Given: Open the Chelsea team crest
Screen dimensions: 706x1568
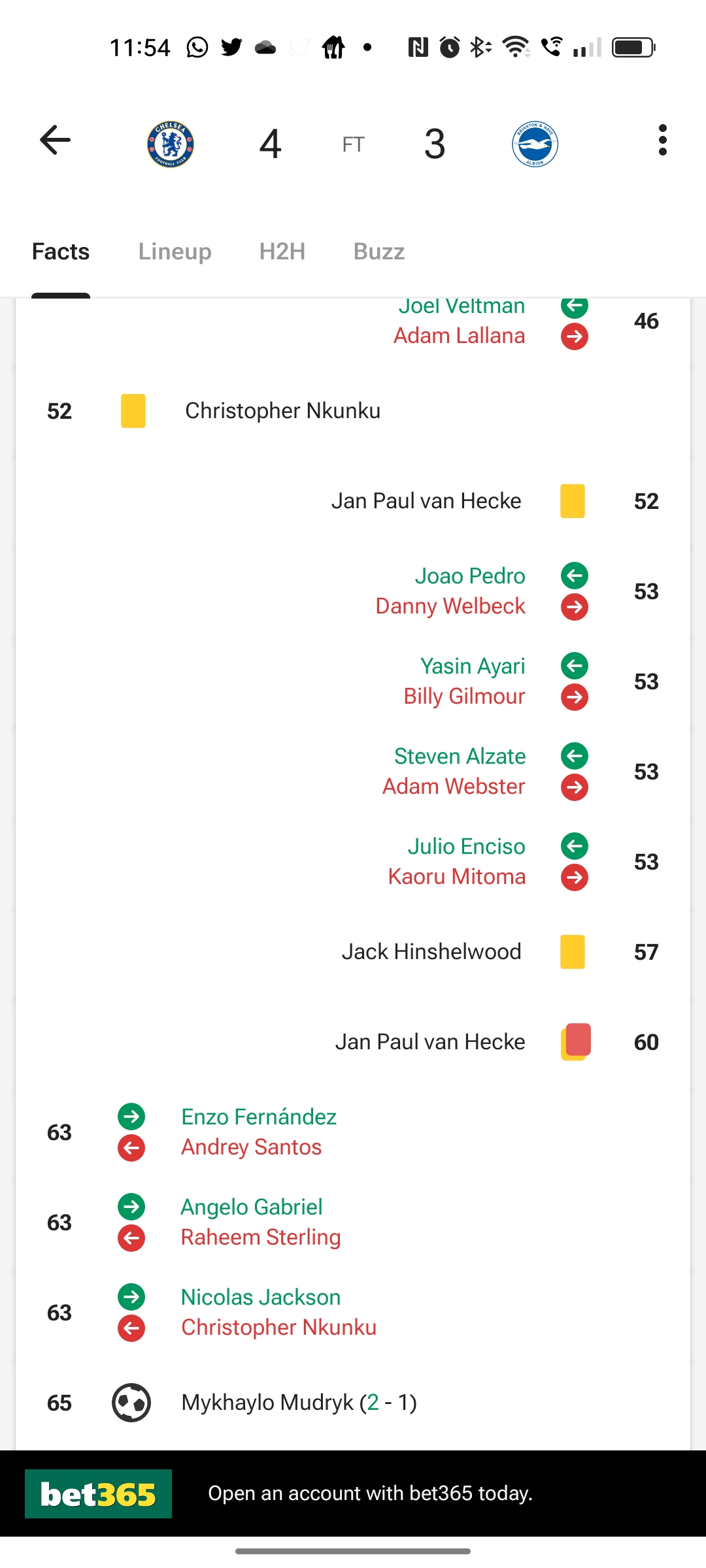Looking at the screenshot, I should [x=171, y=144].
